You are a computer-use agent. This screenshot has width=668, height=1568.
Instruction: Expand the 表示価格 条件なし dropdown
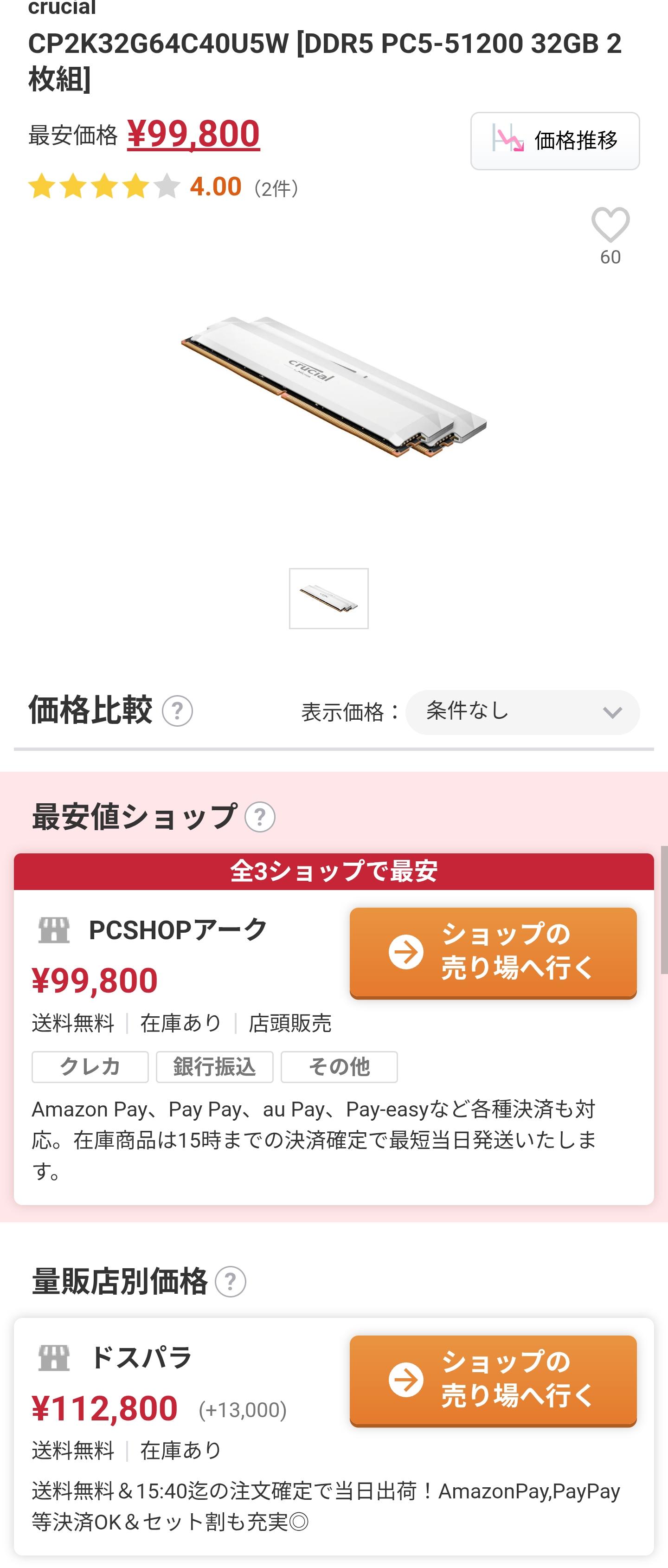(523, 711)
